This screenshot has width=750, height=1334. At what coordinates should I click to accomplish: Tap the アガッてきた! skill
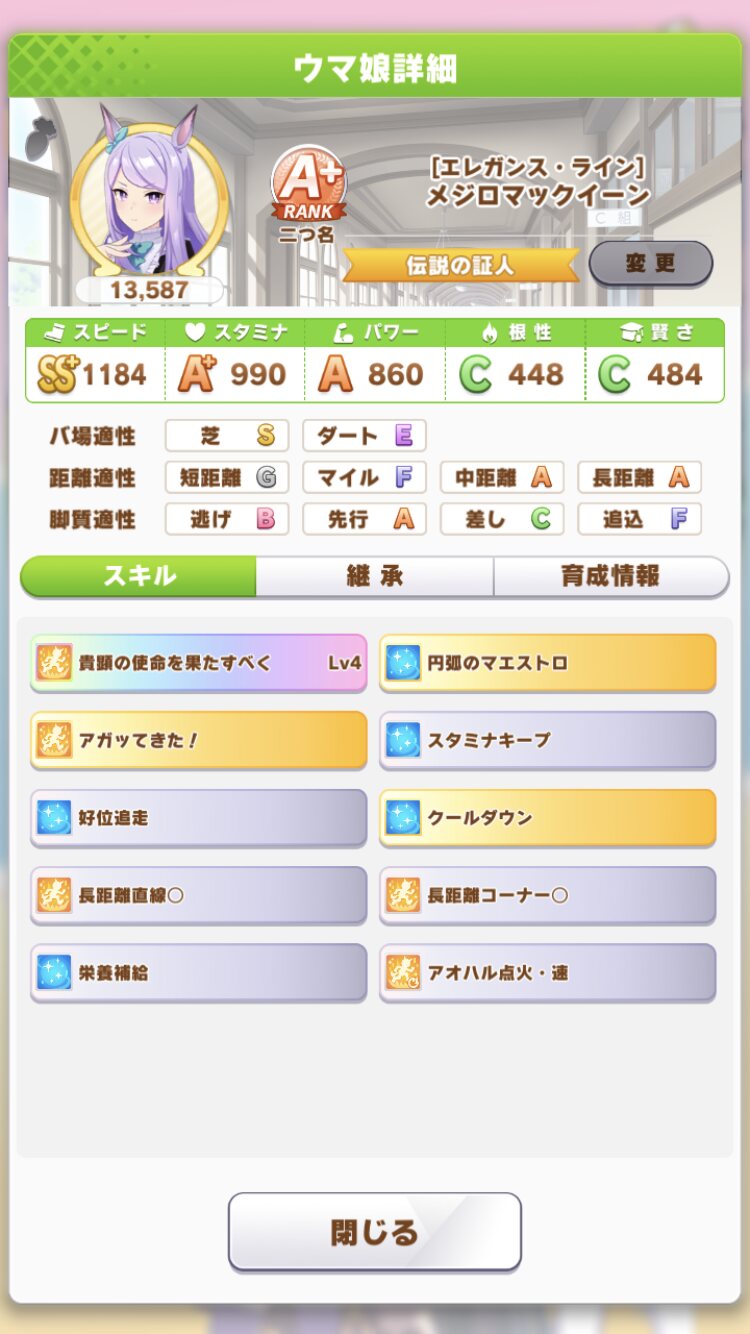(198, 740)
